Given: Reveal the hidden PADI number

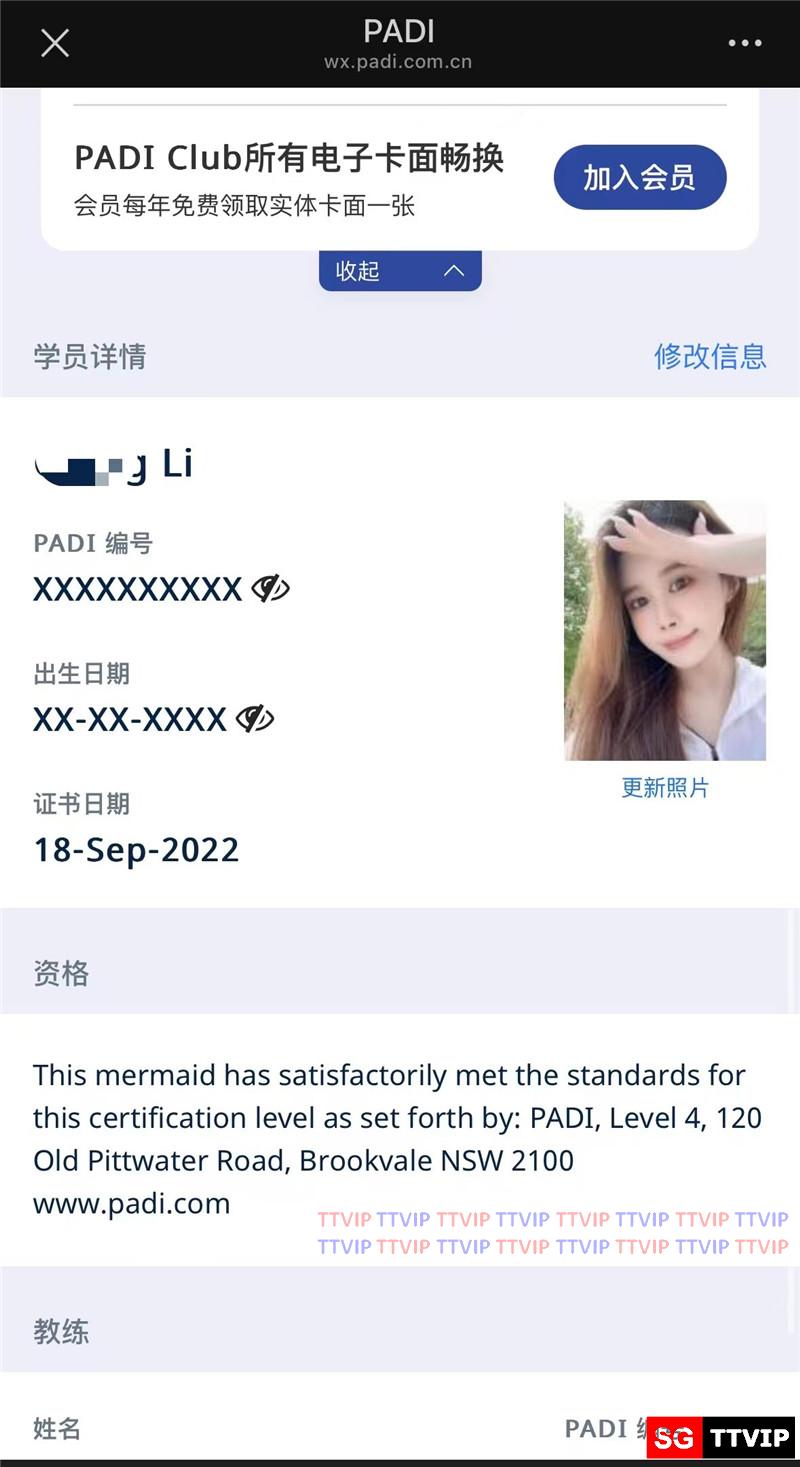Looking at the screenshot, I should click(x=270, y=589).
